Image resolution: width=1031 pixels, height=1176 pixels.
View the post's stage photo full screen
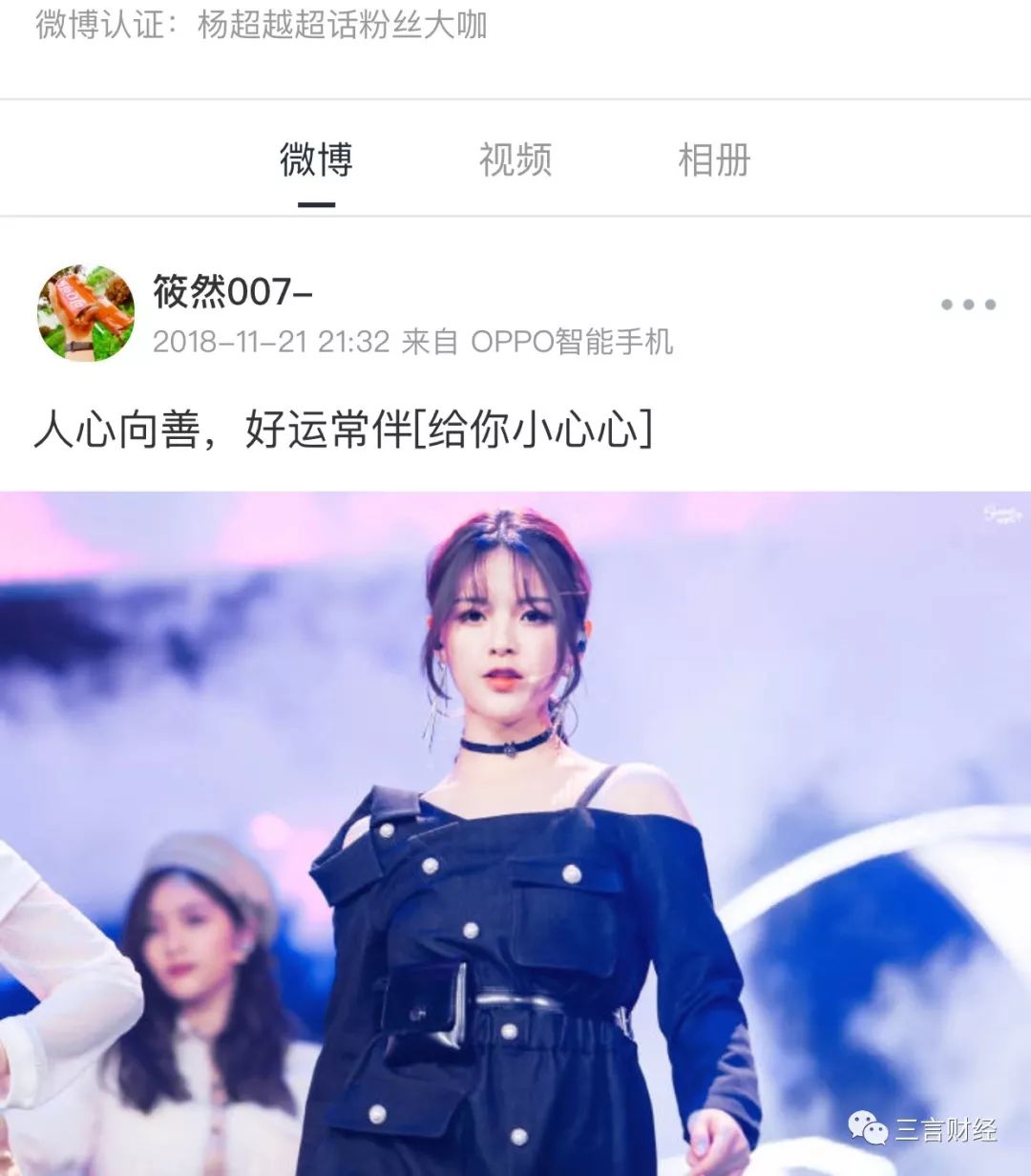pos(515,832)
